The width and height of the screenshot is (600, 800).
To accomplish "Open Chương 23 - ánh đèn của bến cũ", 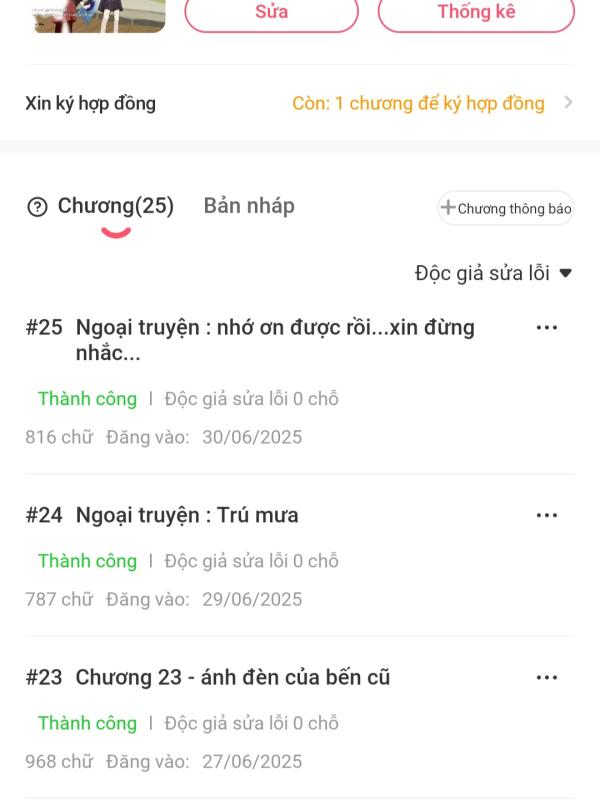I will (232, 677).
